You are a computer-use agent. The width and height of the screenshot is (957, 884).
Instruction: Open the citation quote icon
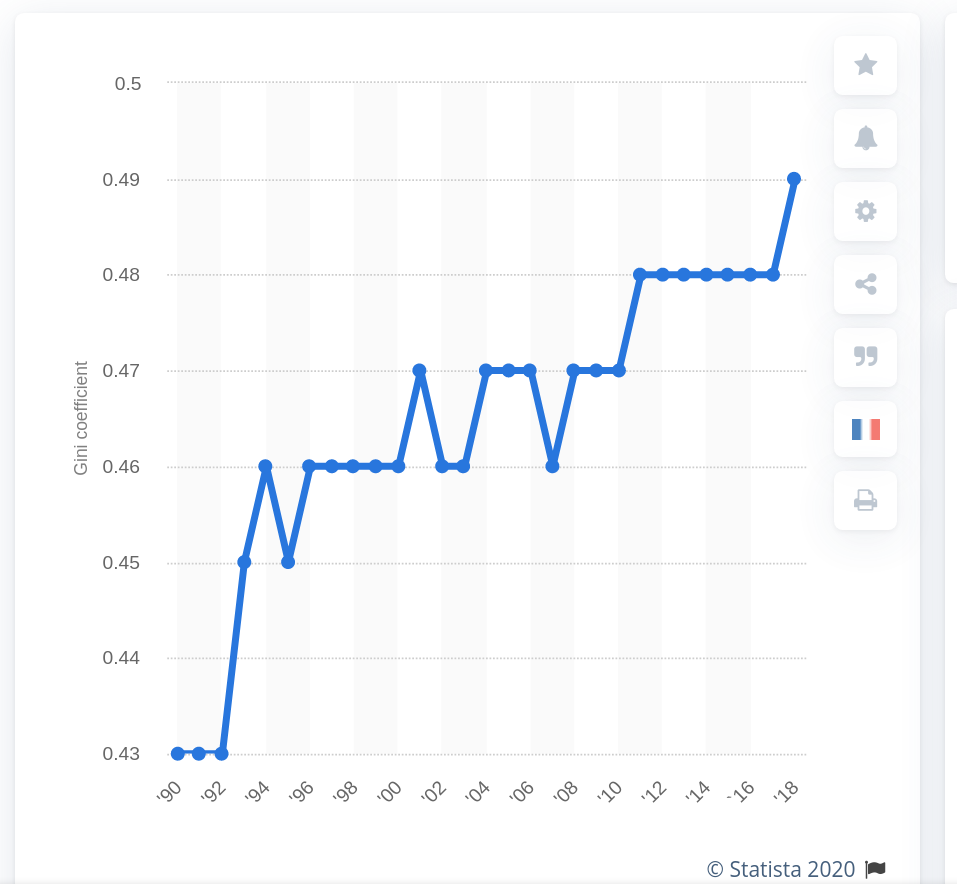[x=865, y=356]
